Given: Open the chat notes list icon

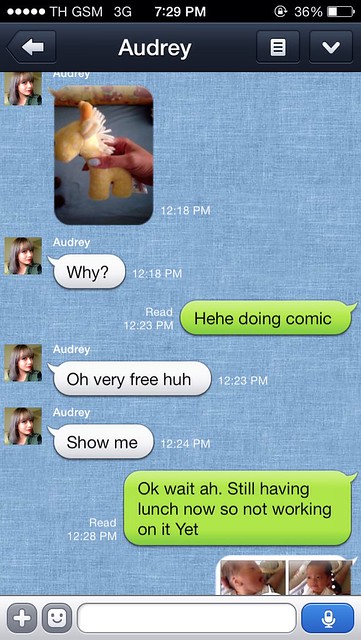Looking at the screenshot, I should (278, 47).
